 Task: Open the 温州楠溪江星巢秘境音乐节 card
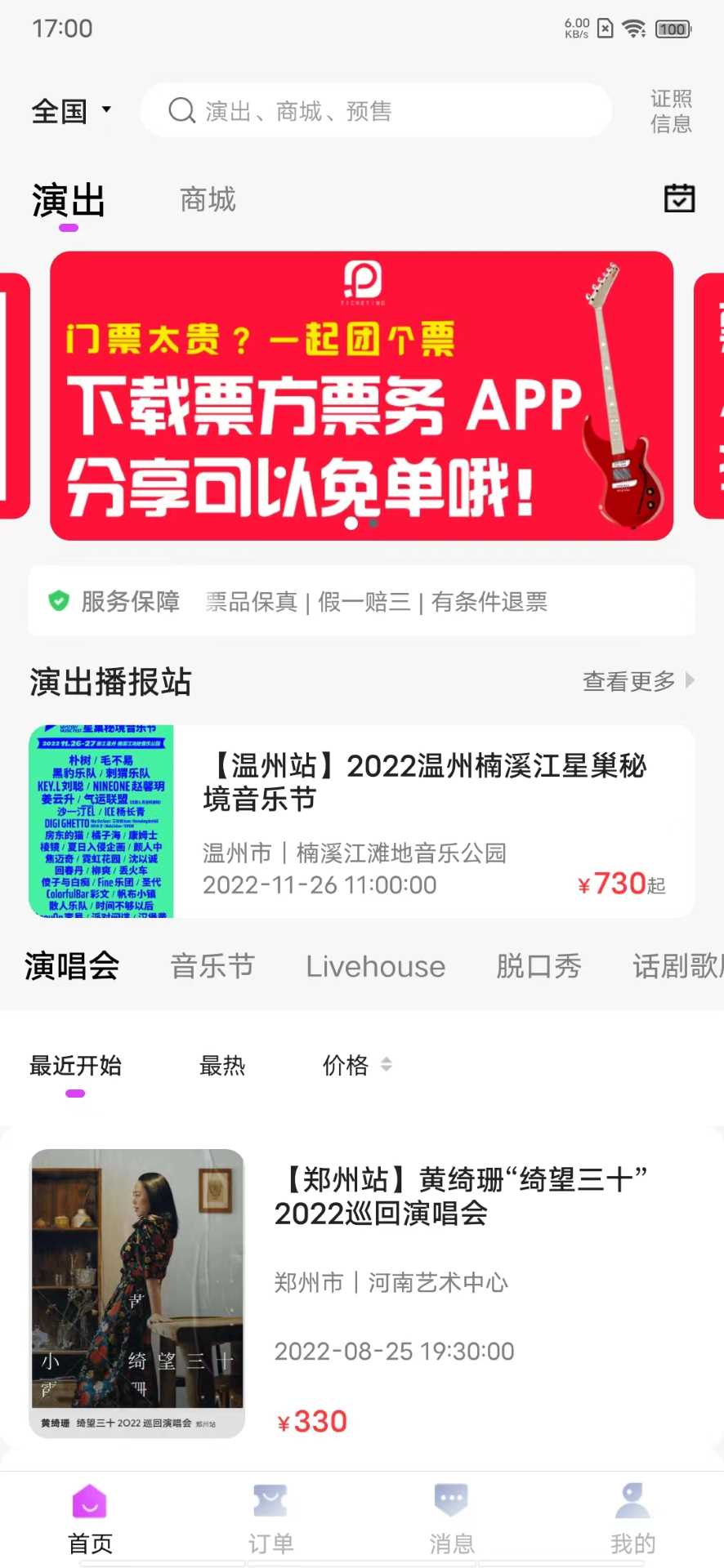(x=361, y=822)
